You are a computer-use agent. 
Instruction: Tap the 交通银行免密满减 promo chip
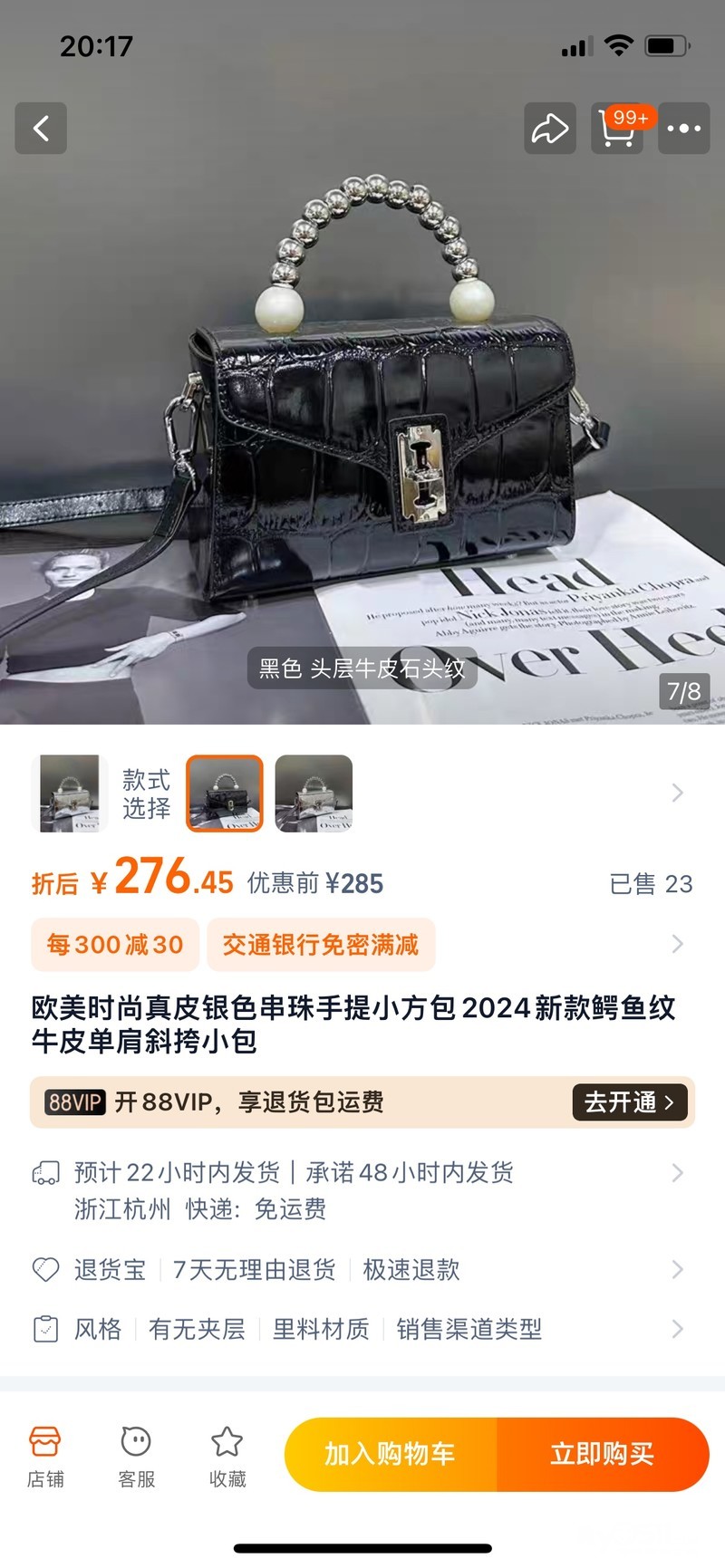click(321, 945)
